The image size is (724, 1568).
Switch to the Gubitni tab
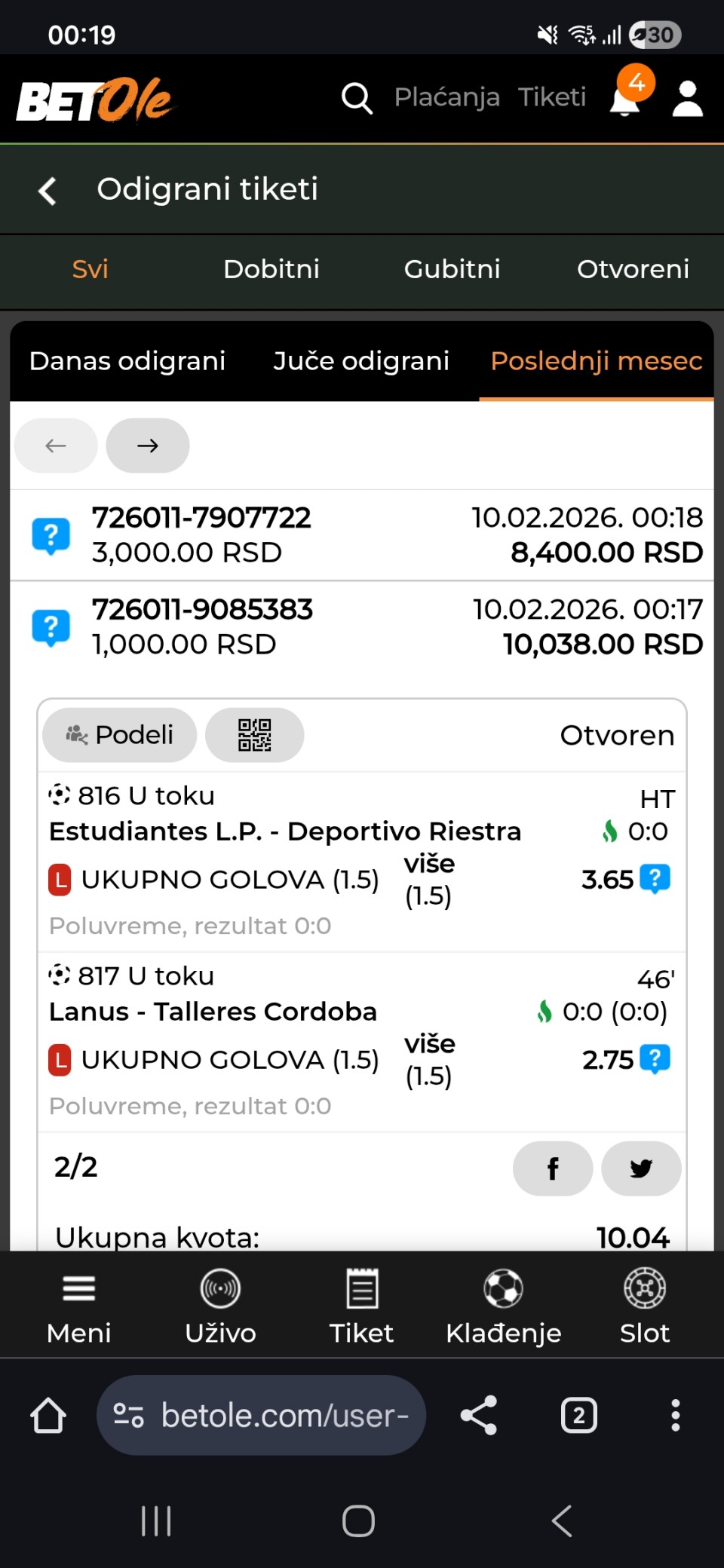click(452, 269)
